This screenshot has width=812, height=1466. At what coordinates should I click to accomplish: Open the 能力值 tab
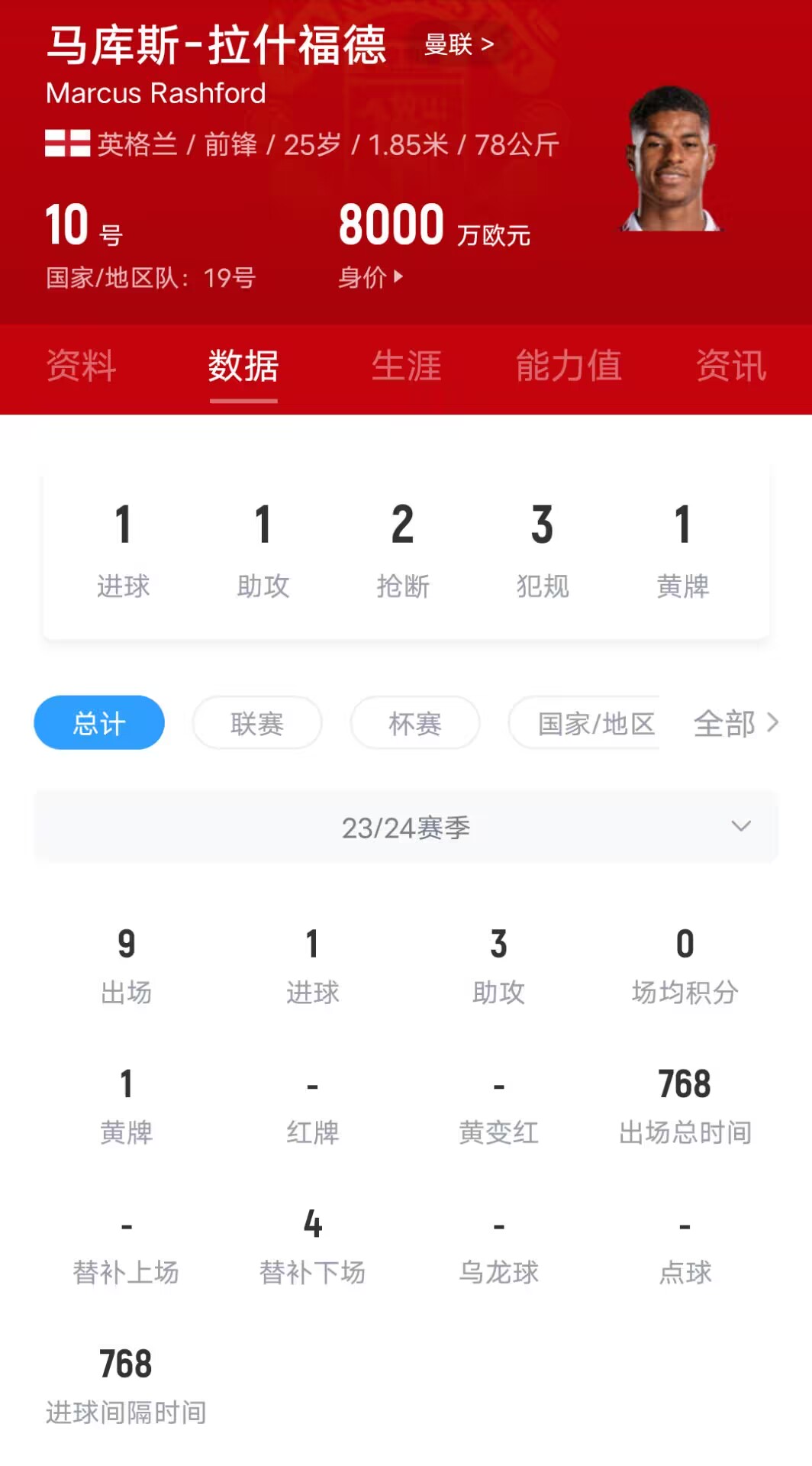click(x=569, y=366)
